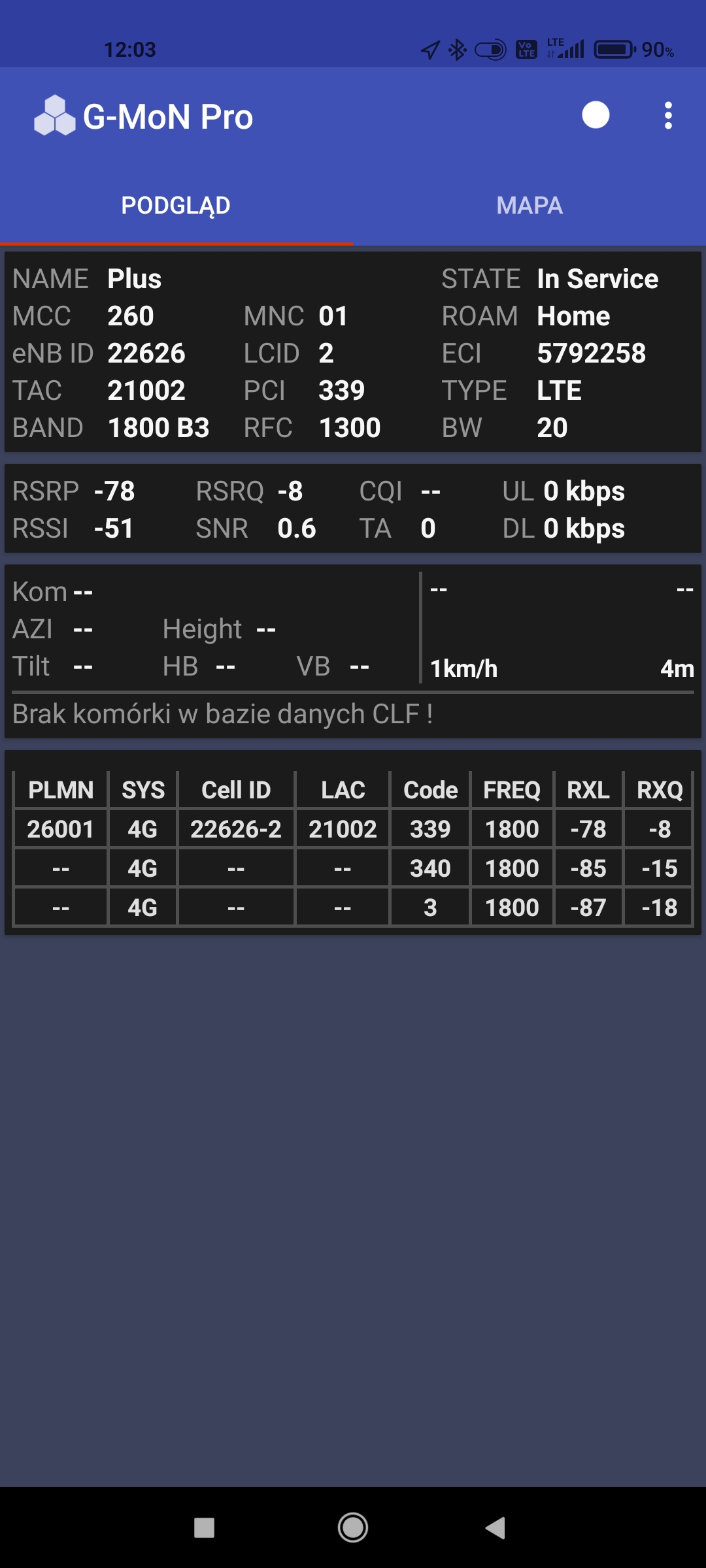Open the three-dot overflow menu
This screenshot has width=706, height=1568.
click(667, 116)
